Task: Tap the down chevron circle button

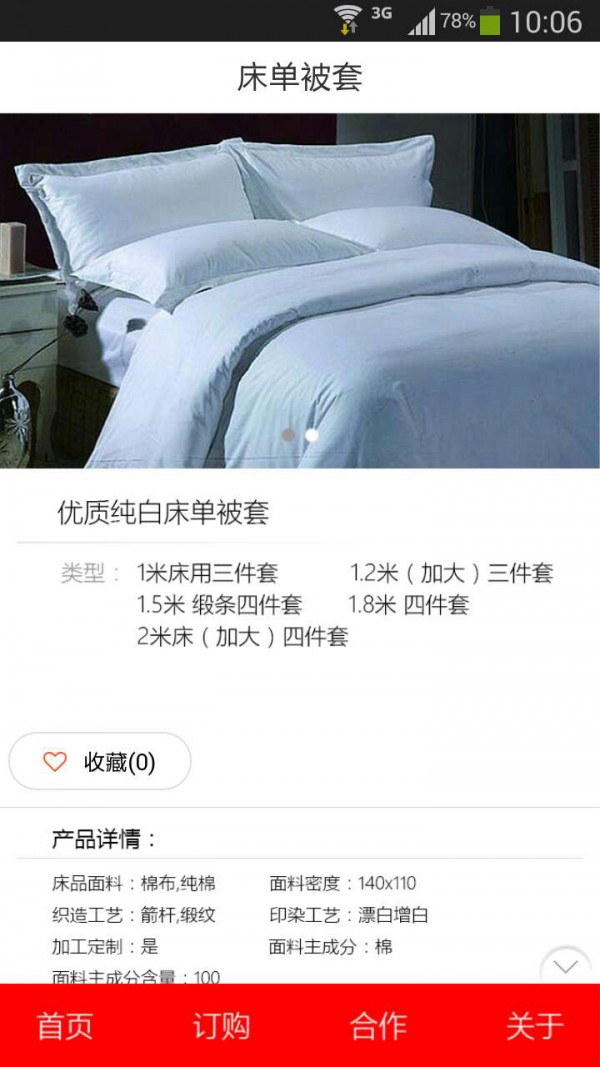Action: pos(565,967)
